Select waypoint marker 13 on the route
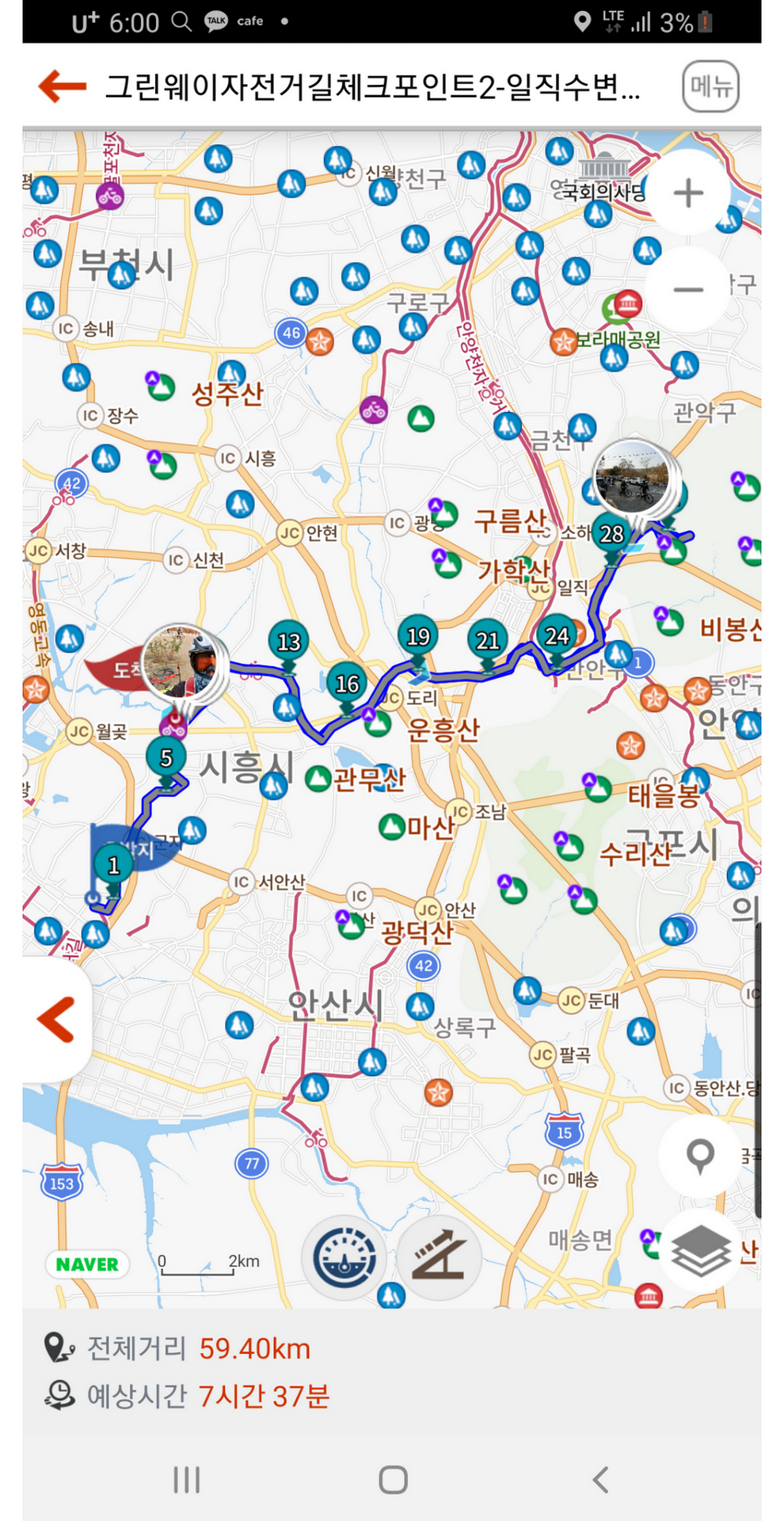This screenshot has width=784, height=1521. 289,642
